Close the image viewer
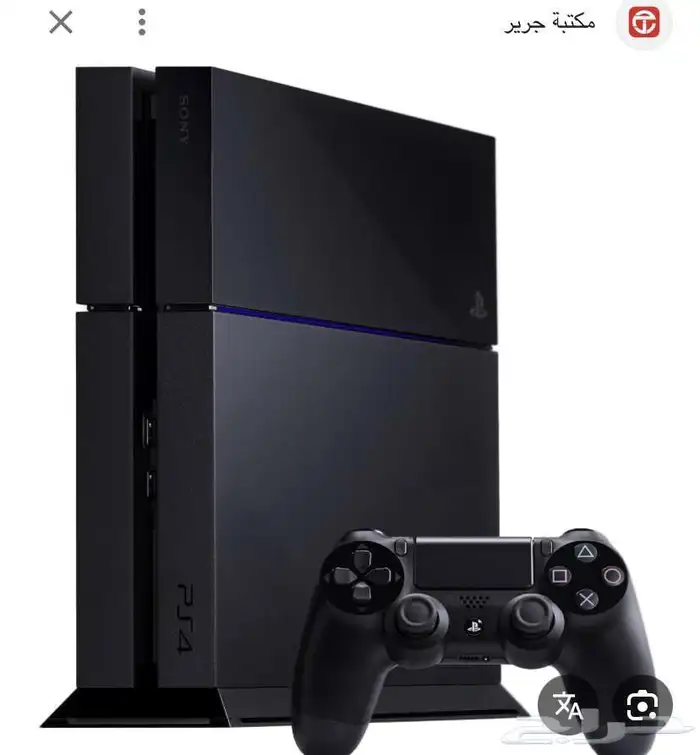The width and height of the screenshot is (700, 755). point(61,22)
